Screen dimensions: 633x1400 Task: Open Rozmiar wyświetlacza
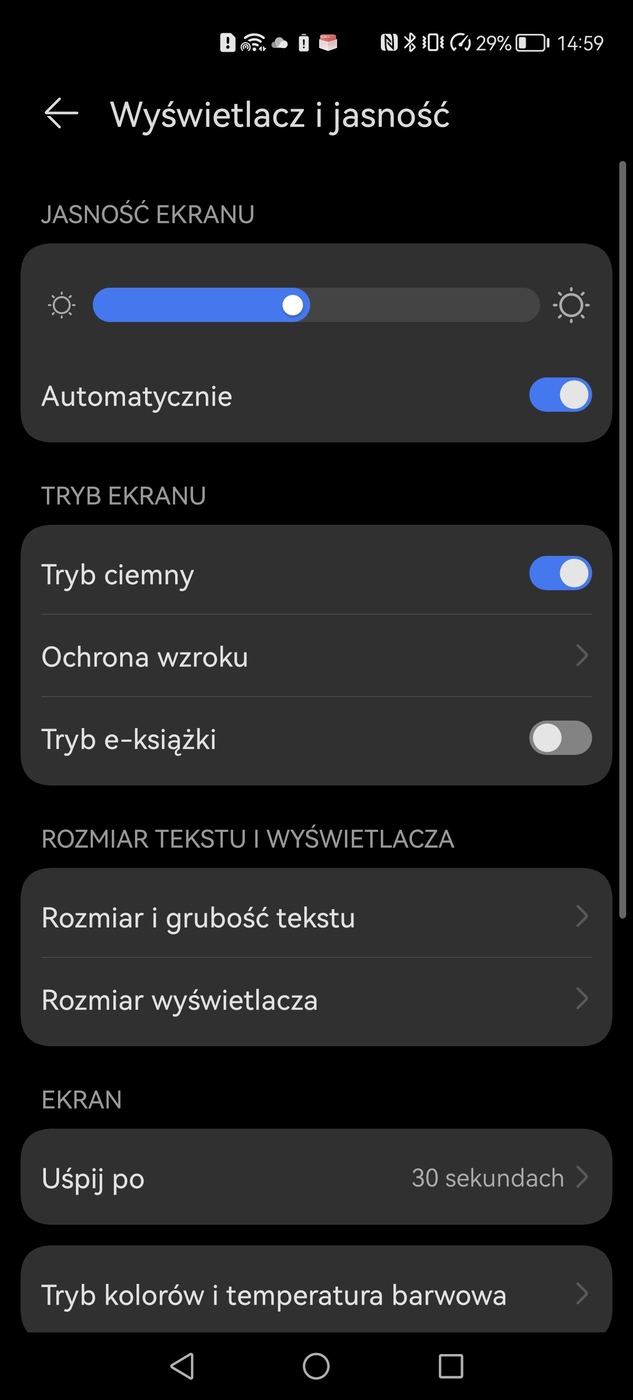pos(316,1000)
